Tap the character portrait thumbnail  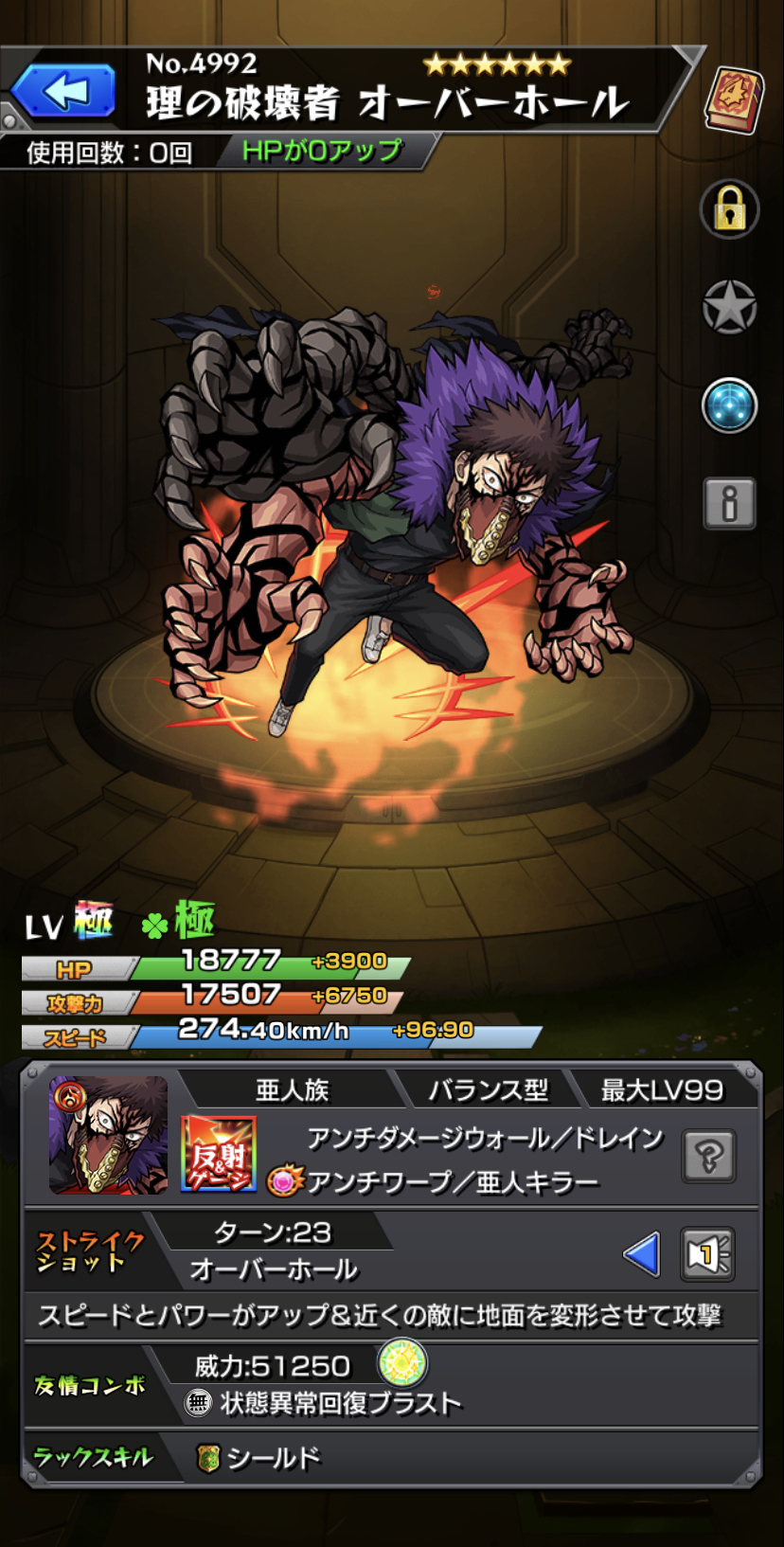click(x=108, y=1135)
